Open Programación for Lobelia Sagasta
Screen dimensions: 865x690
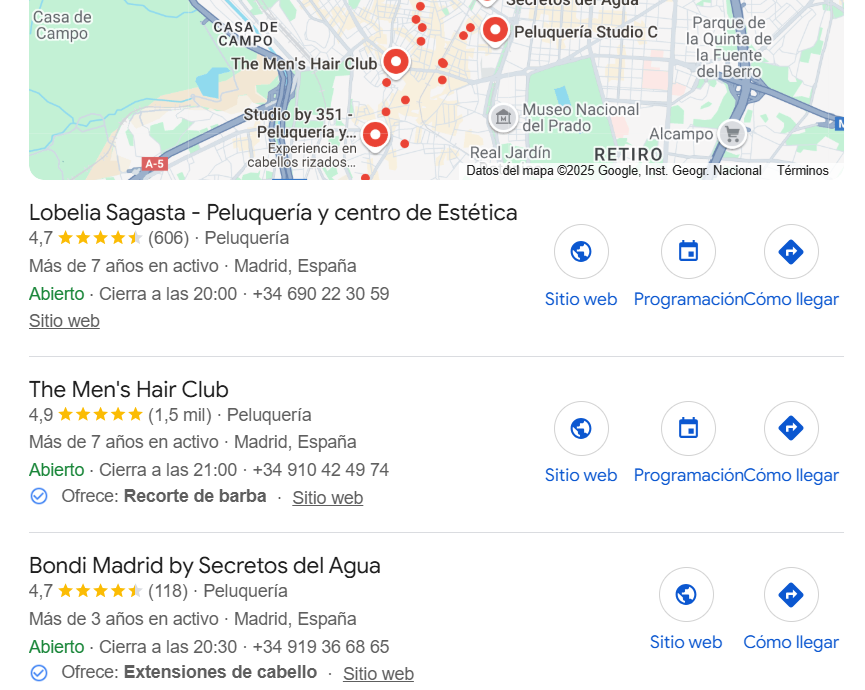(x=688, y=252)
